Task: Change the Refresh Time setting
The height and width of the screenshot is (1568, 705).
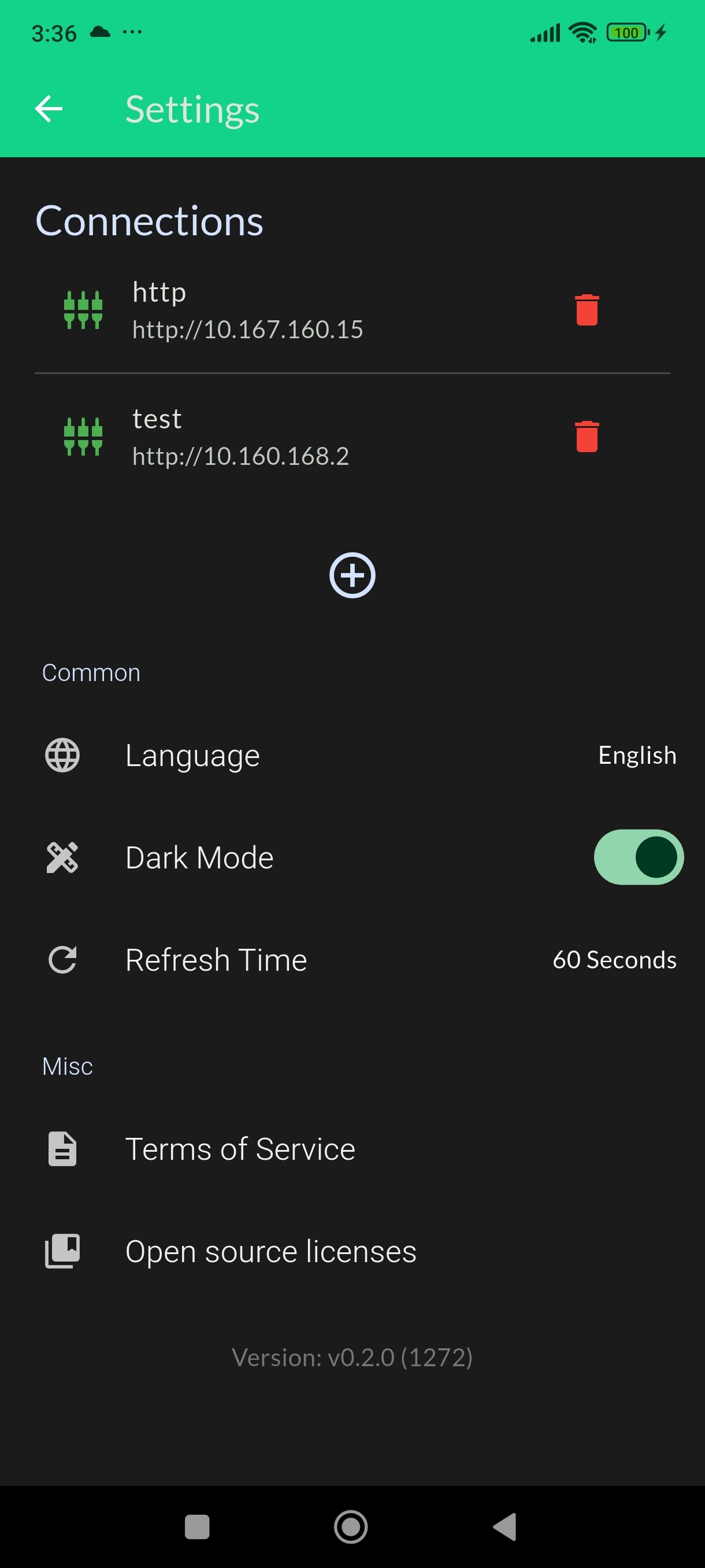Action: (352, 960)
